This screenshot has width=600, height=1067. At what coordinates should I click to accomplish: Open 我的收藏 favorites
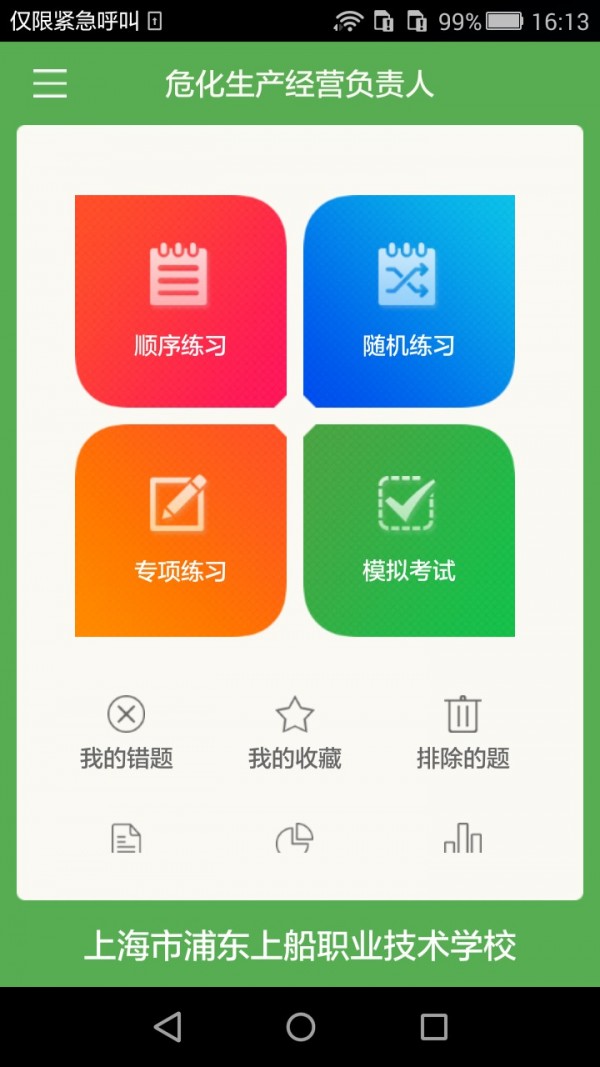[295, 733]
